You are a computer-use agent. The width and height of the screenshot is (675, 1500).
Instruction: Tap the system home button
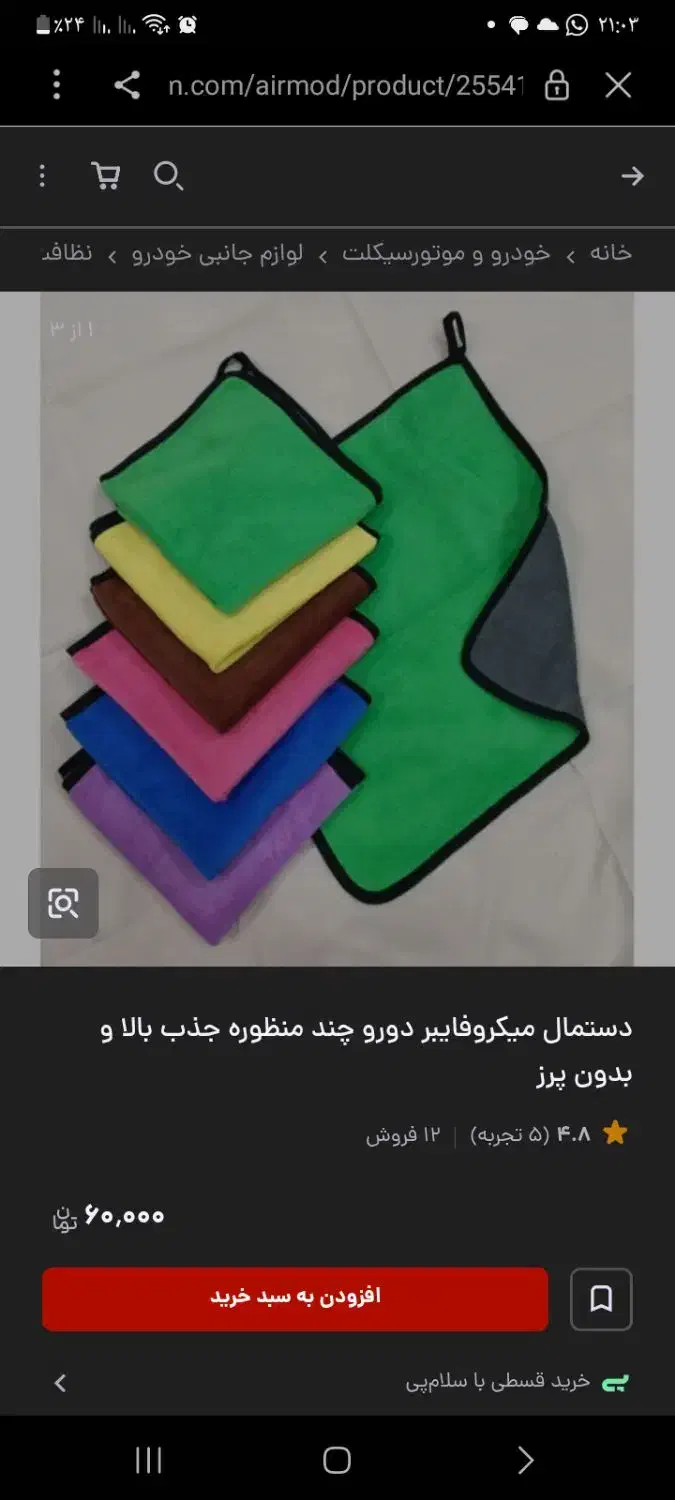[x=337, y=1460]
